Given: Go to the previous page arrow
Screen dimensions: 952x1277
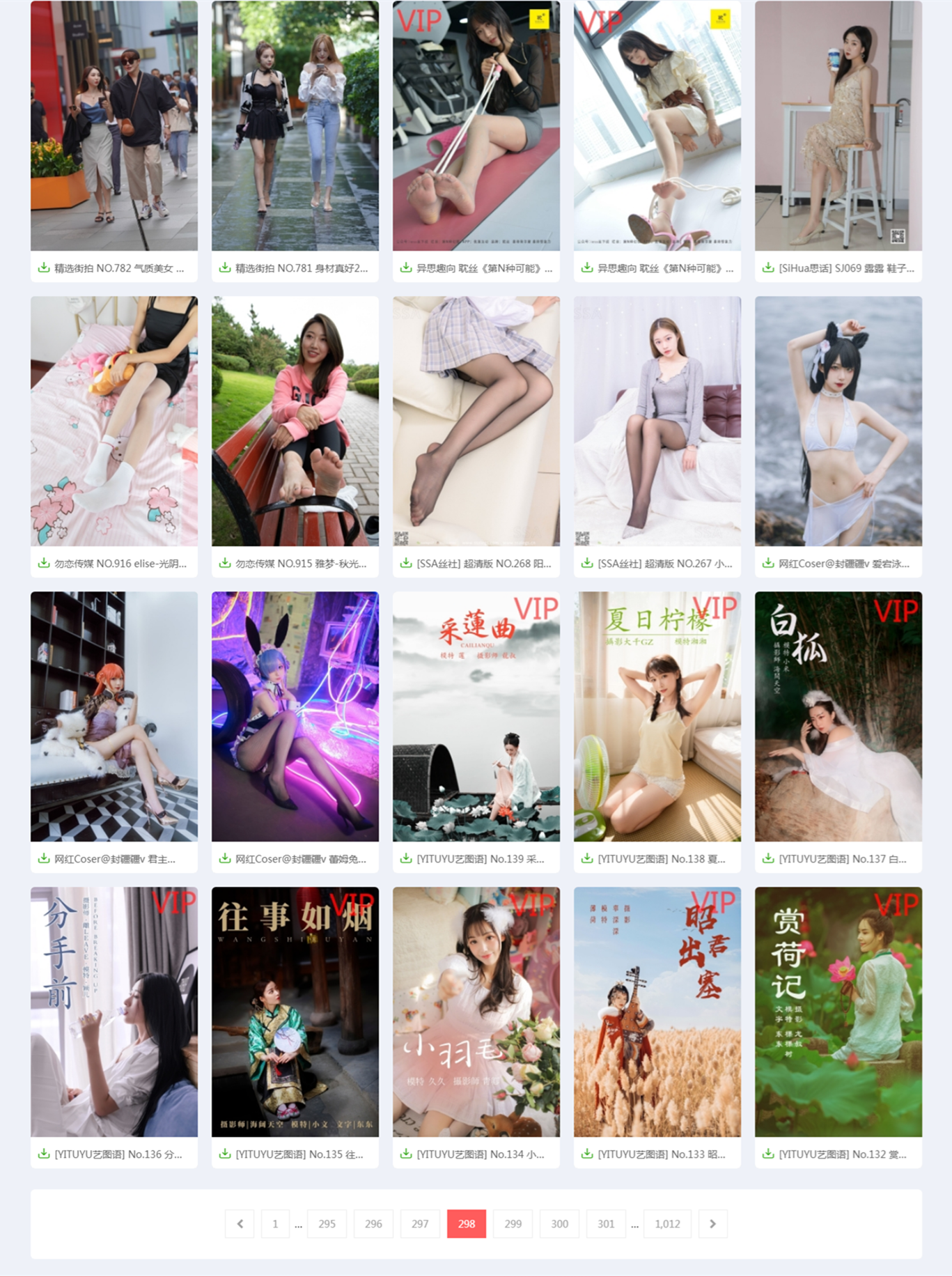Looking at the screenshot, I should pos(240,1224).
